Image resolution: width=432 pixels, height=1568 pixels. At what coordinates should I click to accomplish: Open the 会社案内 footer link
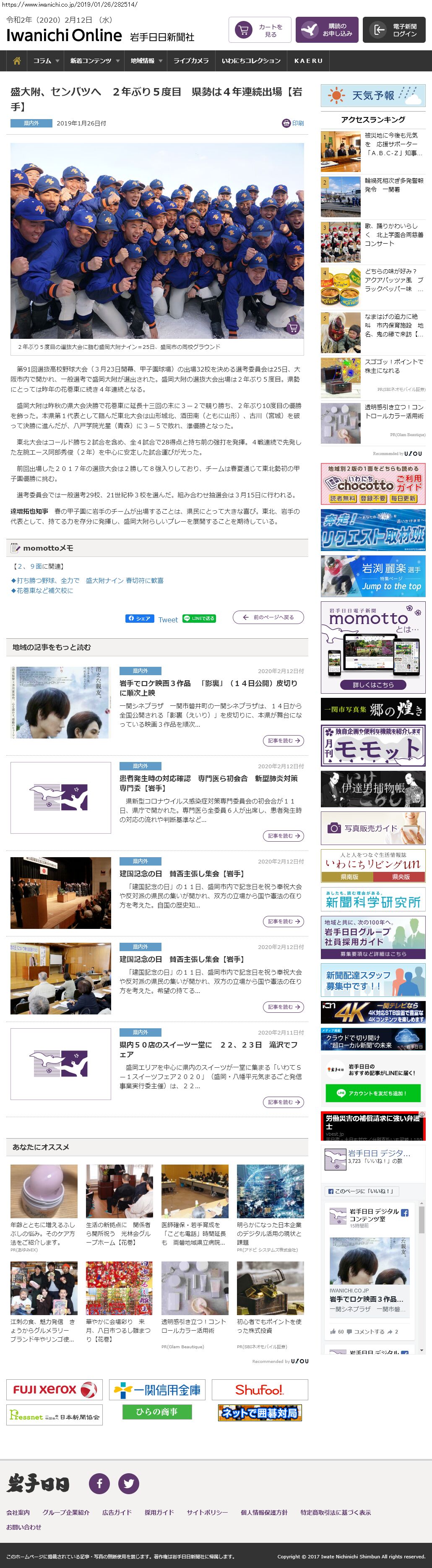tap(18, 1513)
